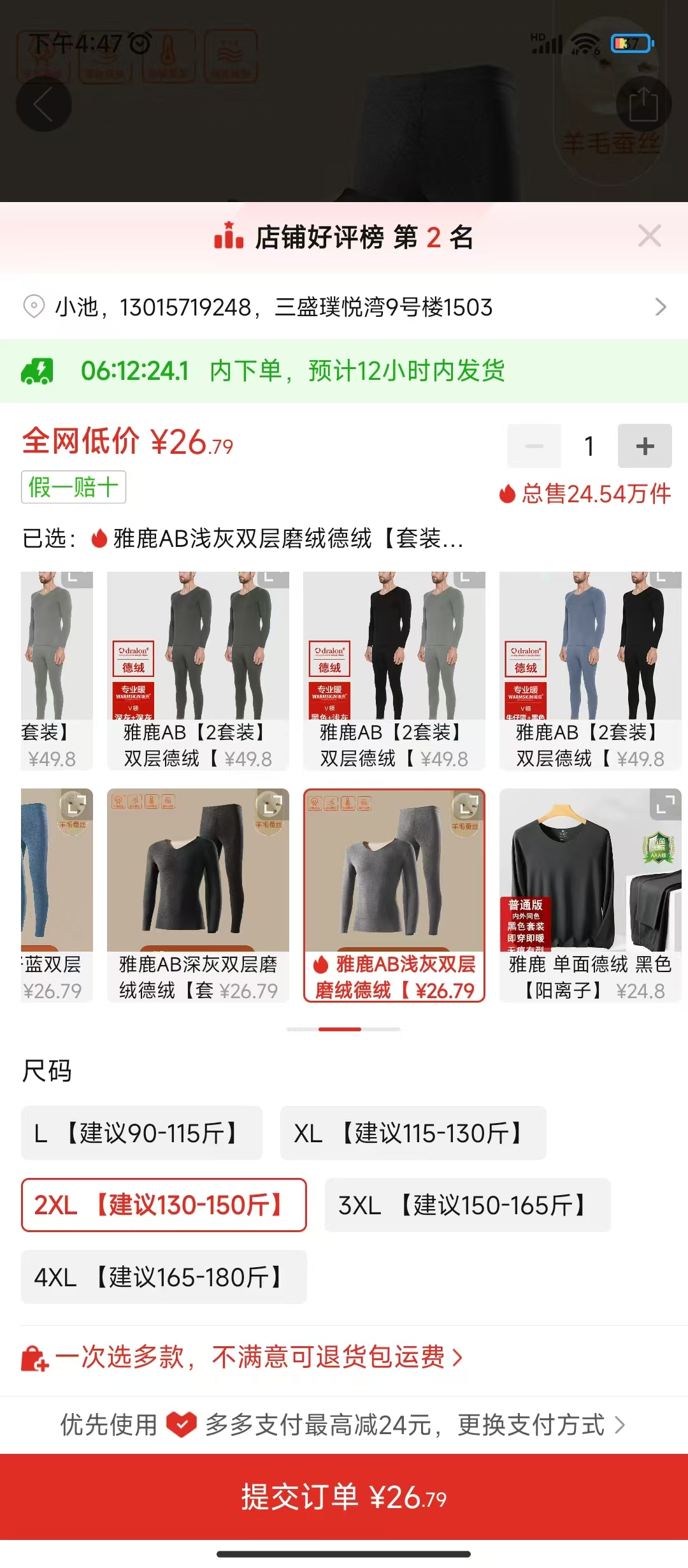Pick size 3XL 【建议150-165斤】
The width and height of the screenshot is (688, 1568).
(x=467, y=1205)
